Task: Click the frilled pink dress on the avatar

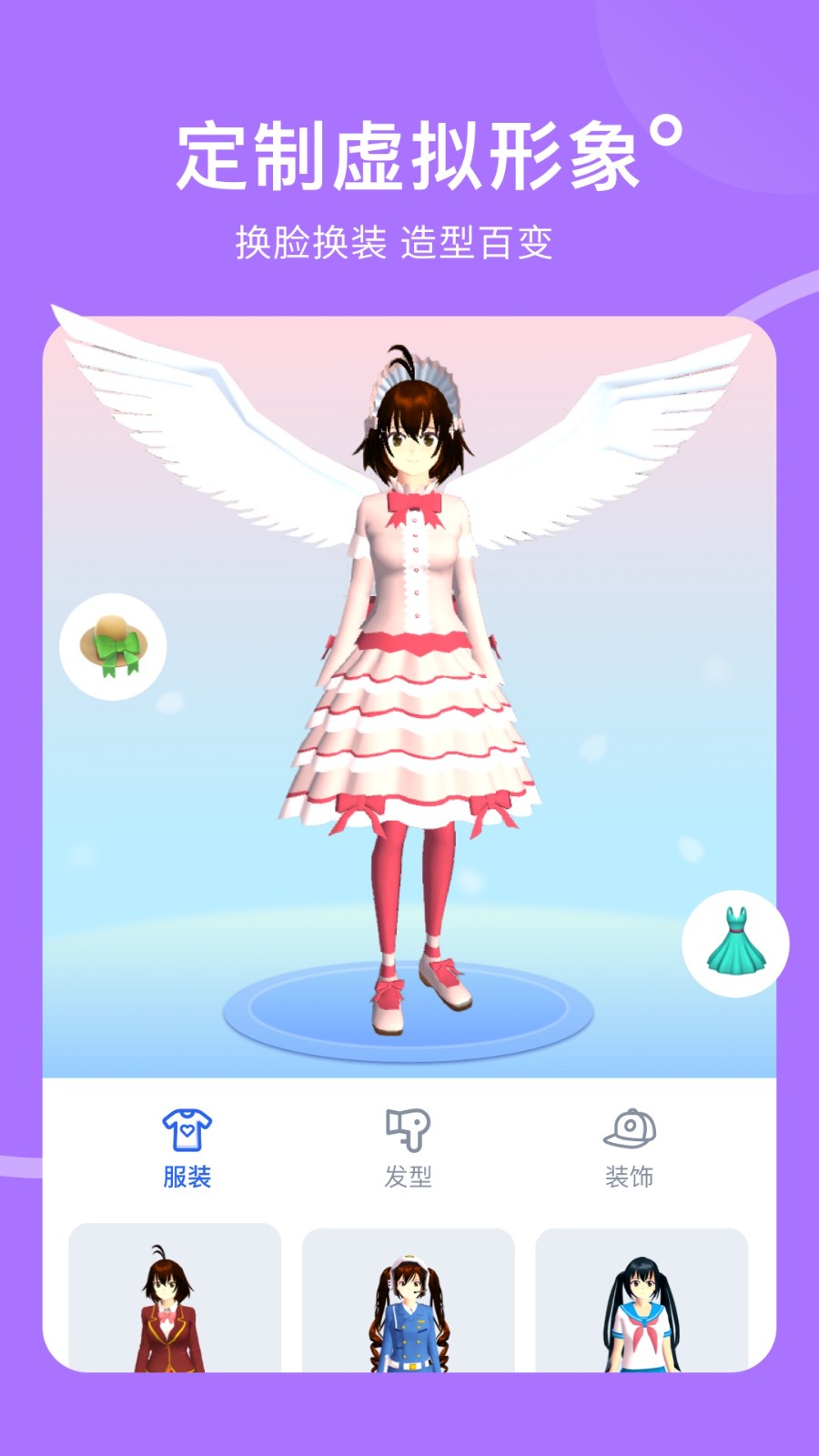Action: pos(409,728)
